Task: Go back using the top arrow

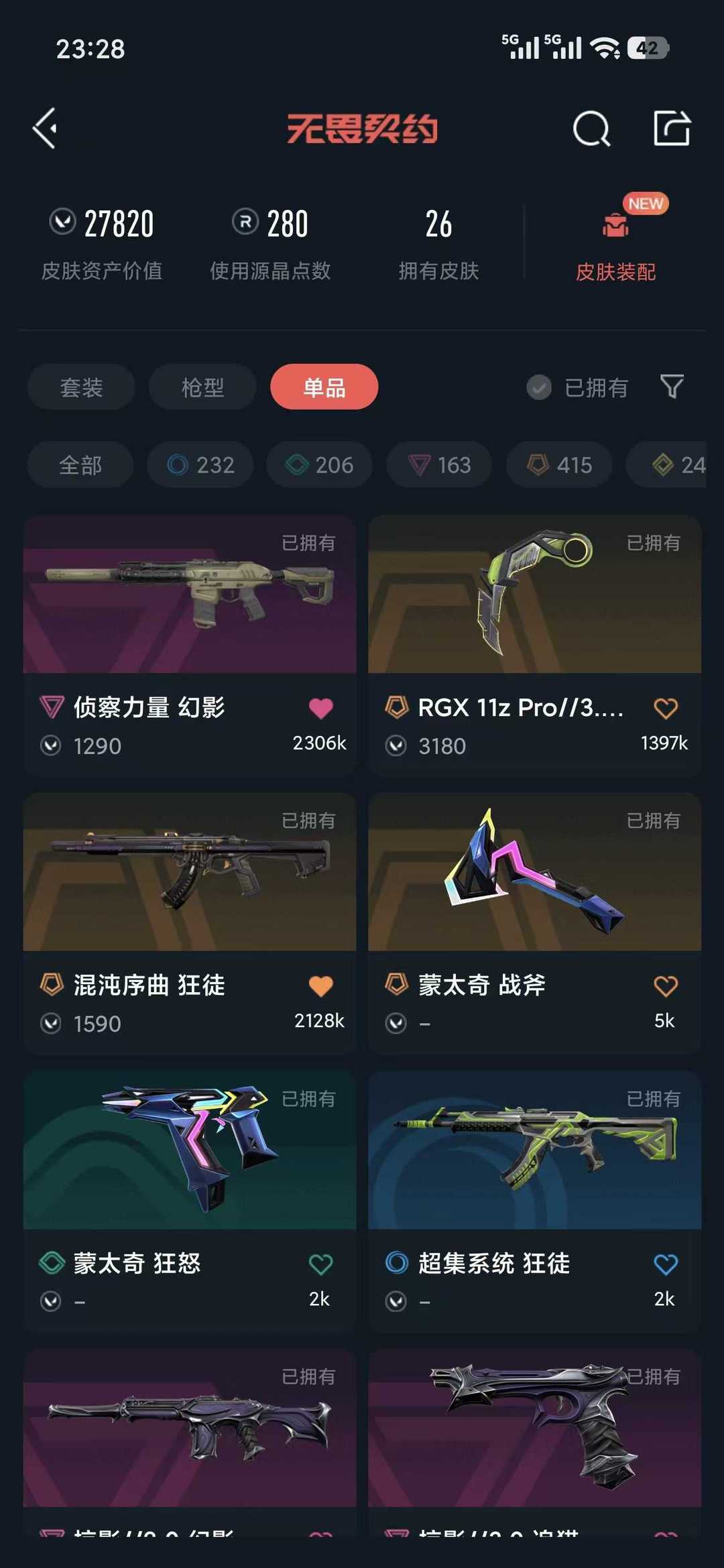Action: coord(46,128)
